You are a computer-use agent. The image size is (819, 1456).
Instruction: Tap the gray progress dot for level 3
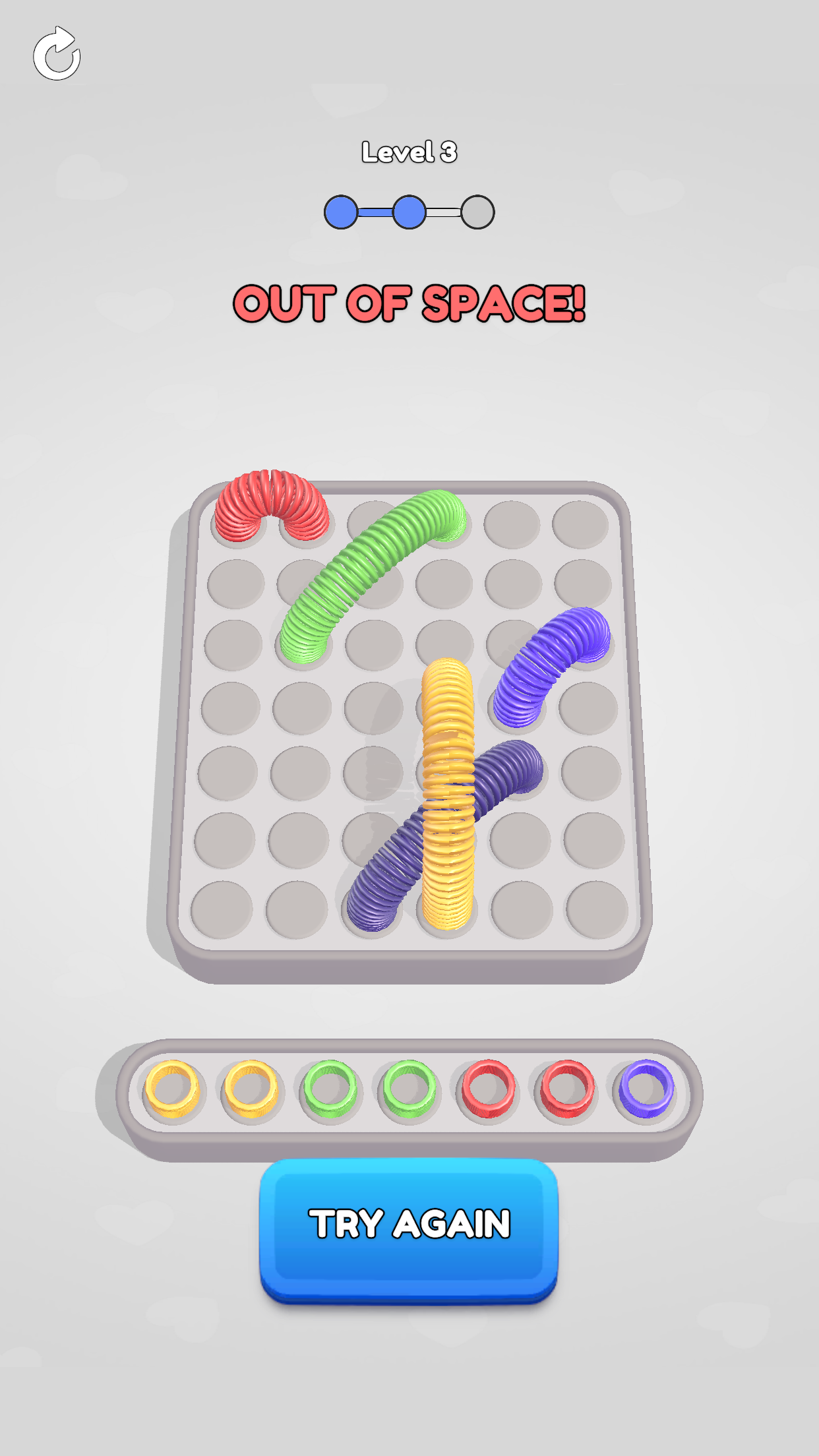(477, 212)
